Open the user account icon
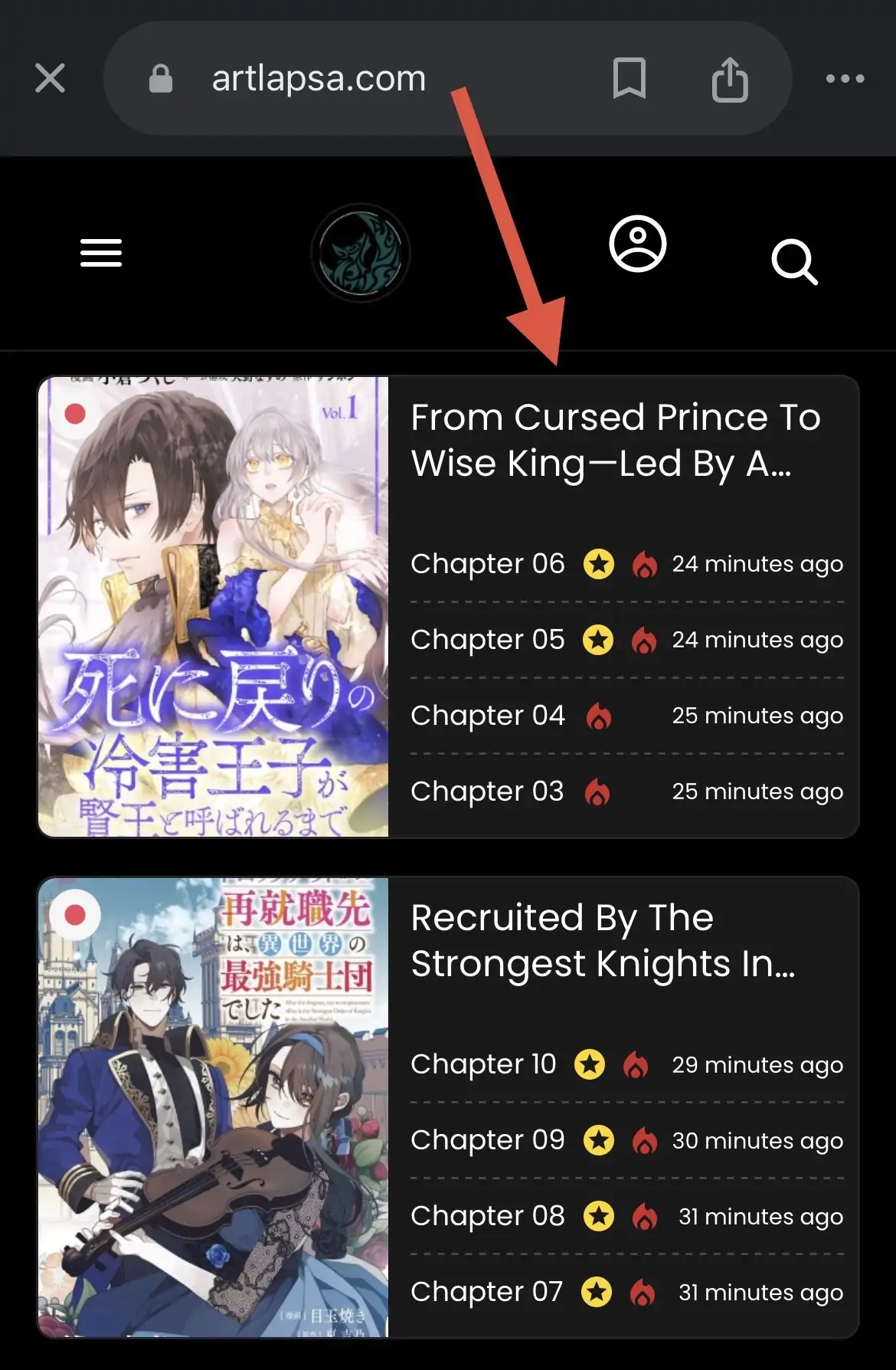This screenshot has height=1370, width=896. 637,244
